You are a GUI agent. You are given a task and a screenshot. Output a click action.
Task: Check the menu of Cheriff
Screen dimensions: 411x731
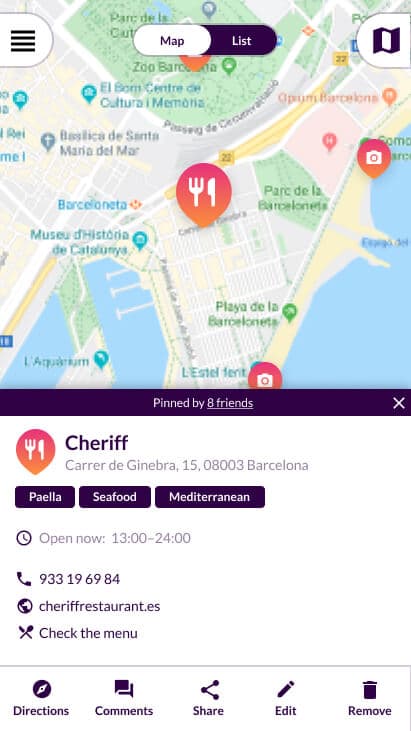tap(88, 633)
